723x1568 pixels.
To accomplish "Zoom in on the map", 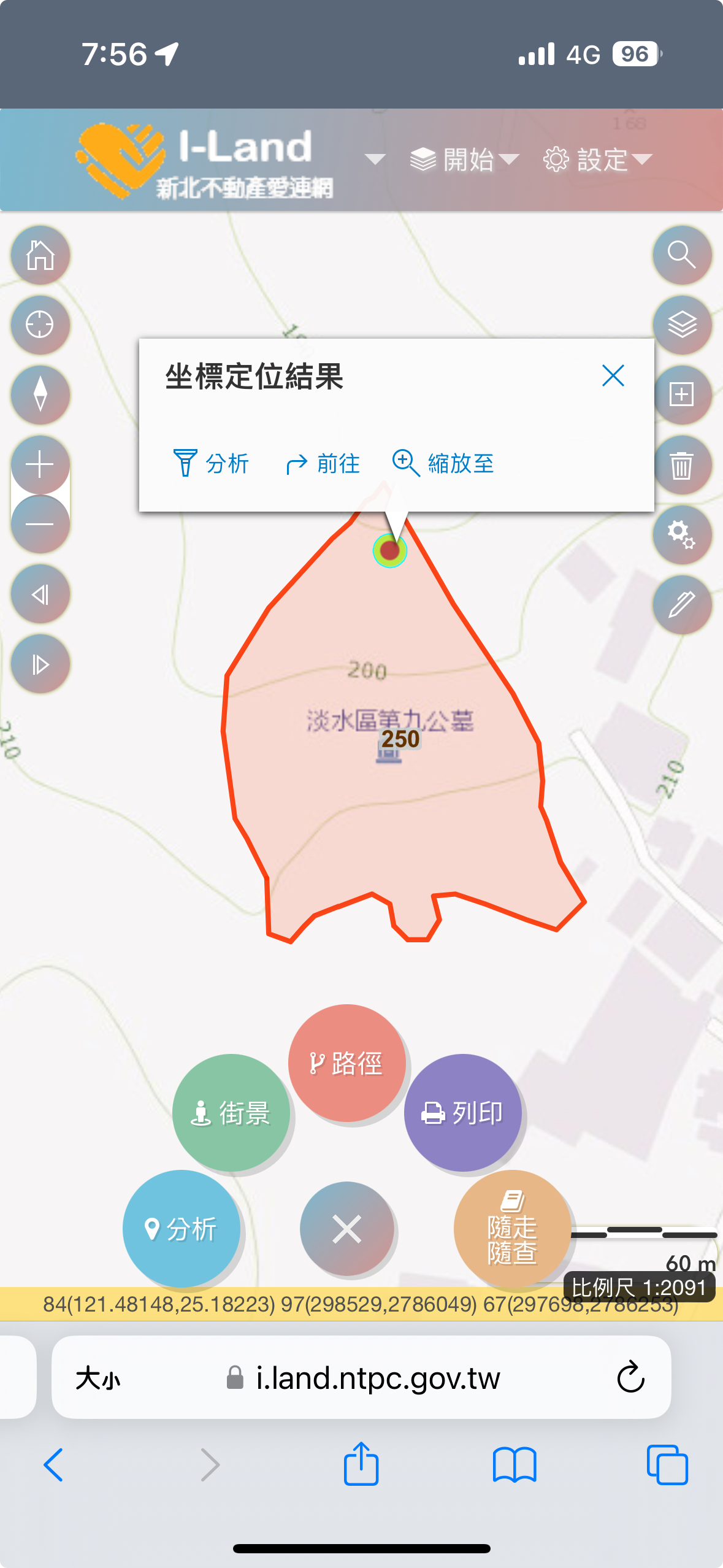I will [40, 464].
